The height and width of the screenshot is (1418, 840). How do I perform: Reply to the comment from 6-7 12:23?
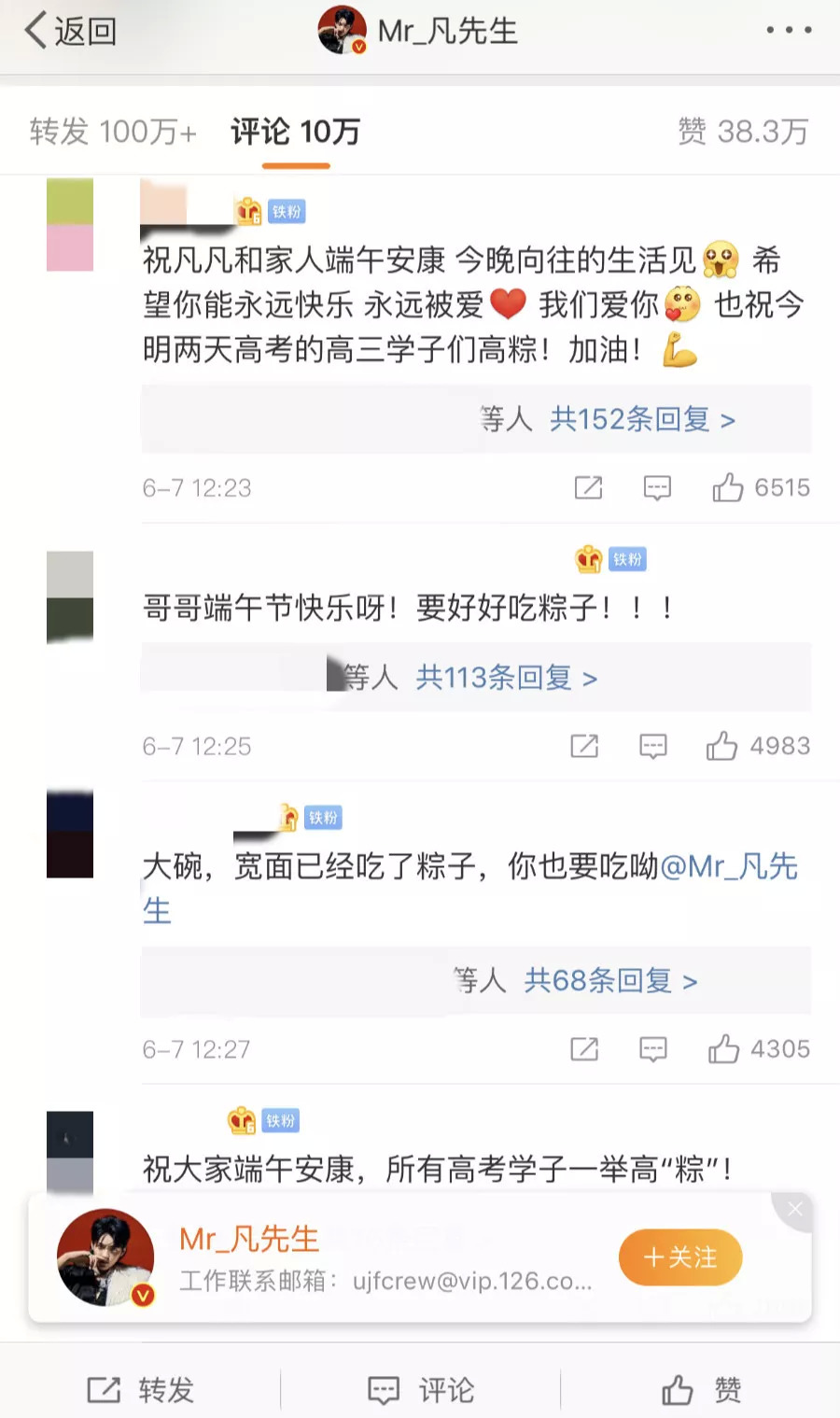pos(657,487)
